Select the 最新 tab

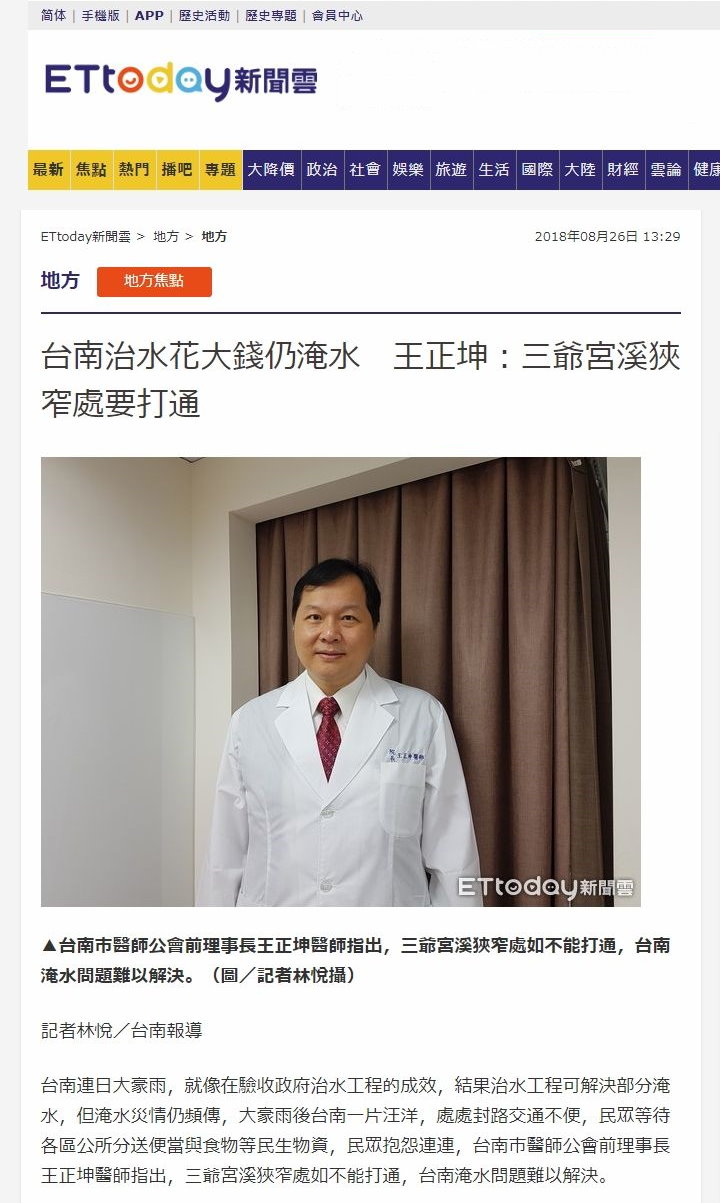[48, 170]
